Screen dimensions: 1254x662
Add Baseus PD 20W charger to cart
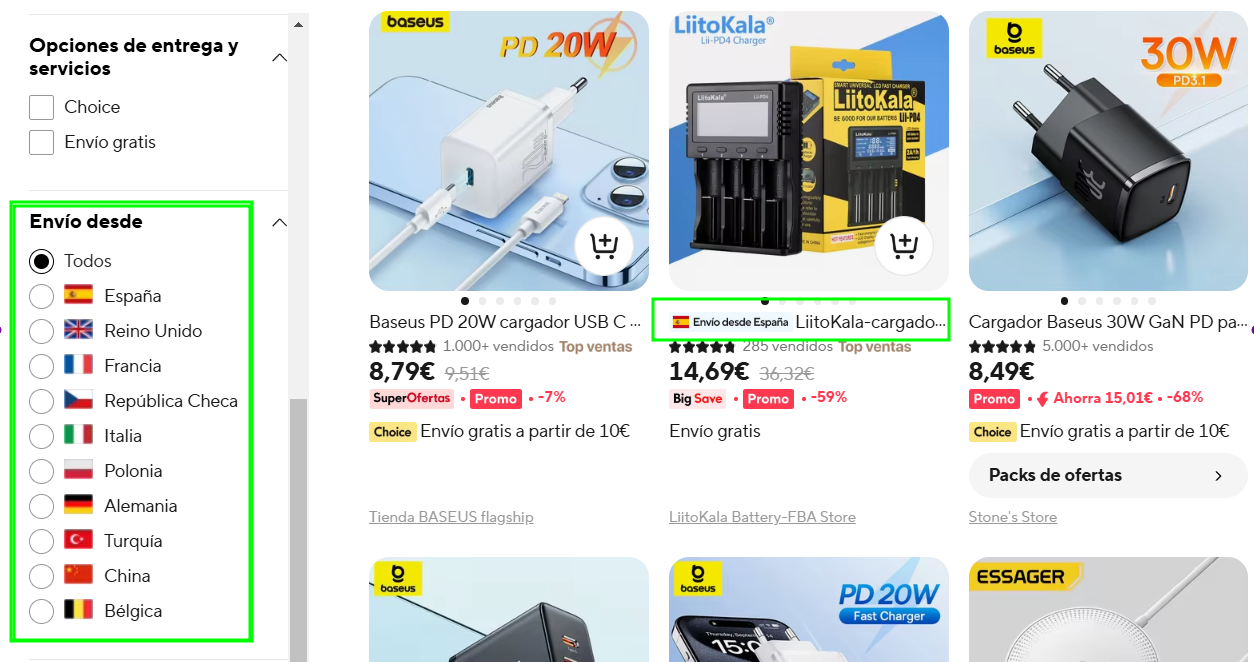[x=603, y=245]
